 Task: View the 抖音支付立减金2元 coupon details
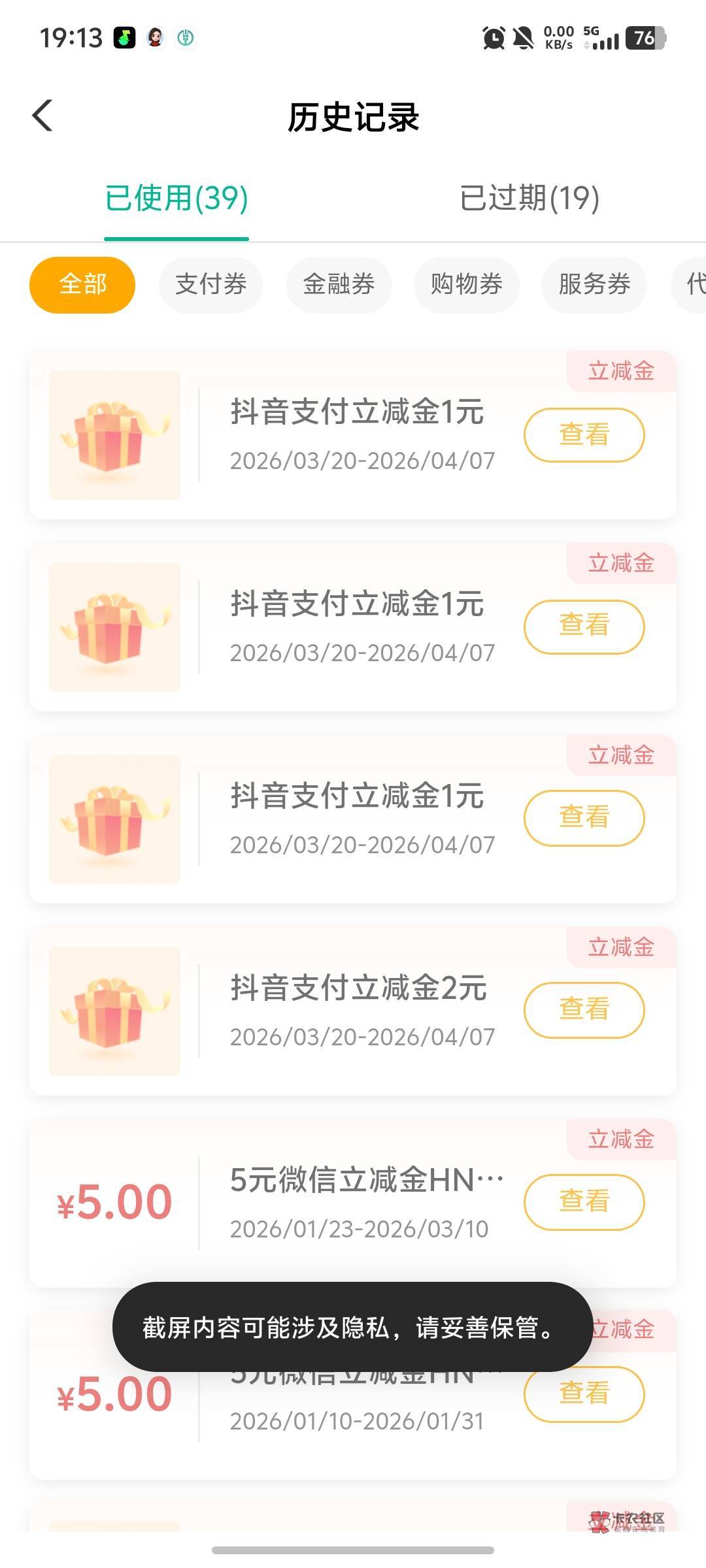pos(584,1009)
